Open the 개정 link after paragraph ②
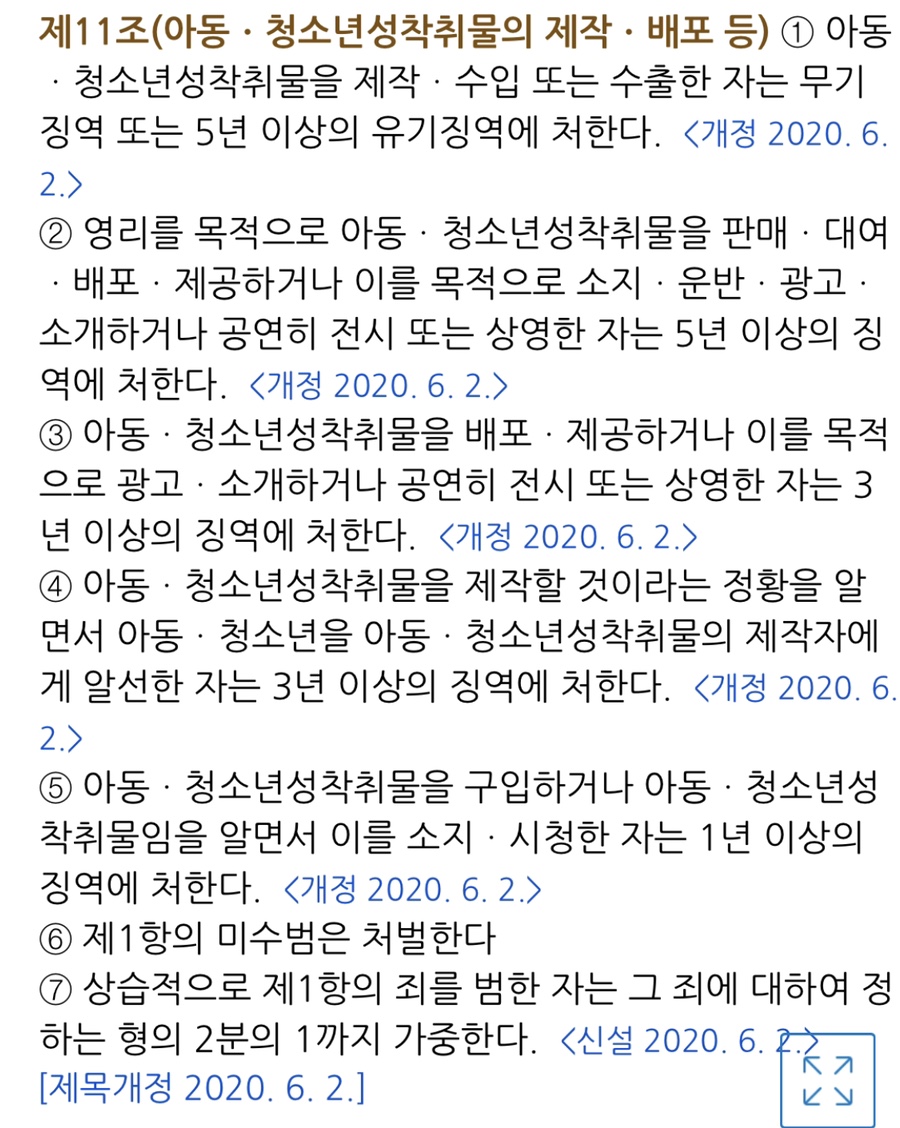Screen dimensions: 900x1128 382,384
